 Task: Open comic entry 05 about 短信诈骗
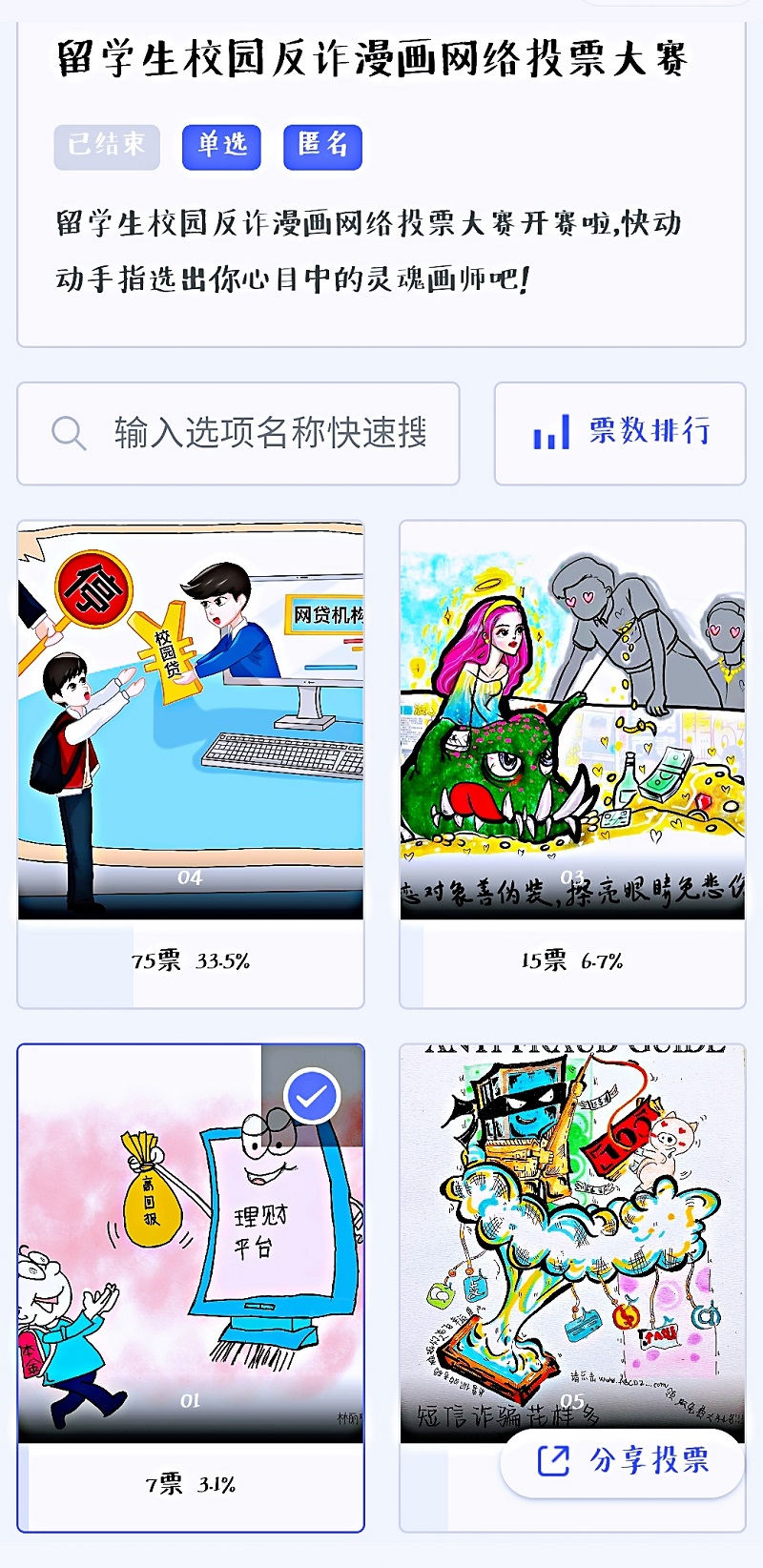(572, 1240)
